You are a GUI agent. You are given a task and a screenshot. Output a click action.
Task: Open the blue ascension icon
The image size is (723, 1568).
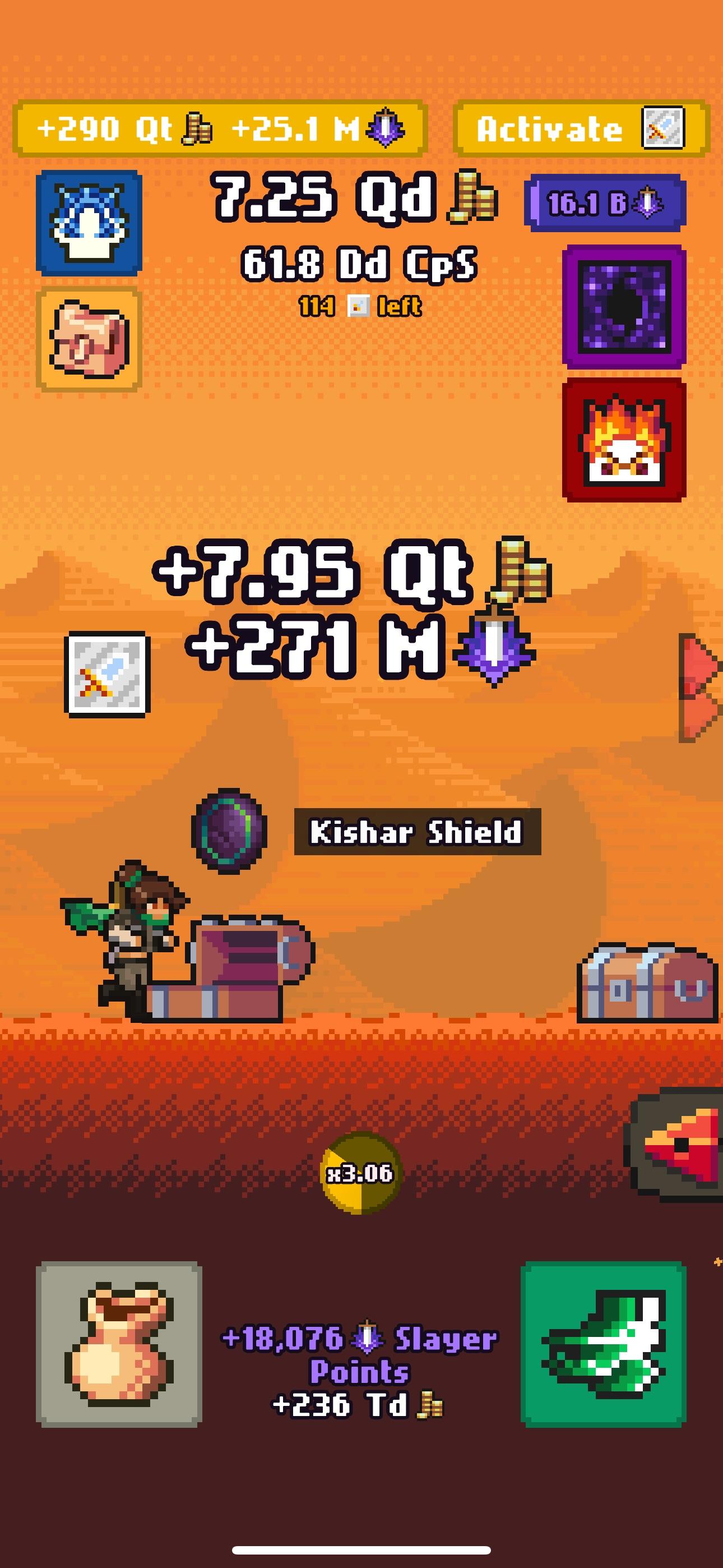[89, 222]
